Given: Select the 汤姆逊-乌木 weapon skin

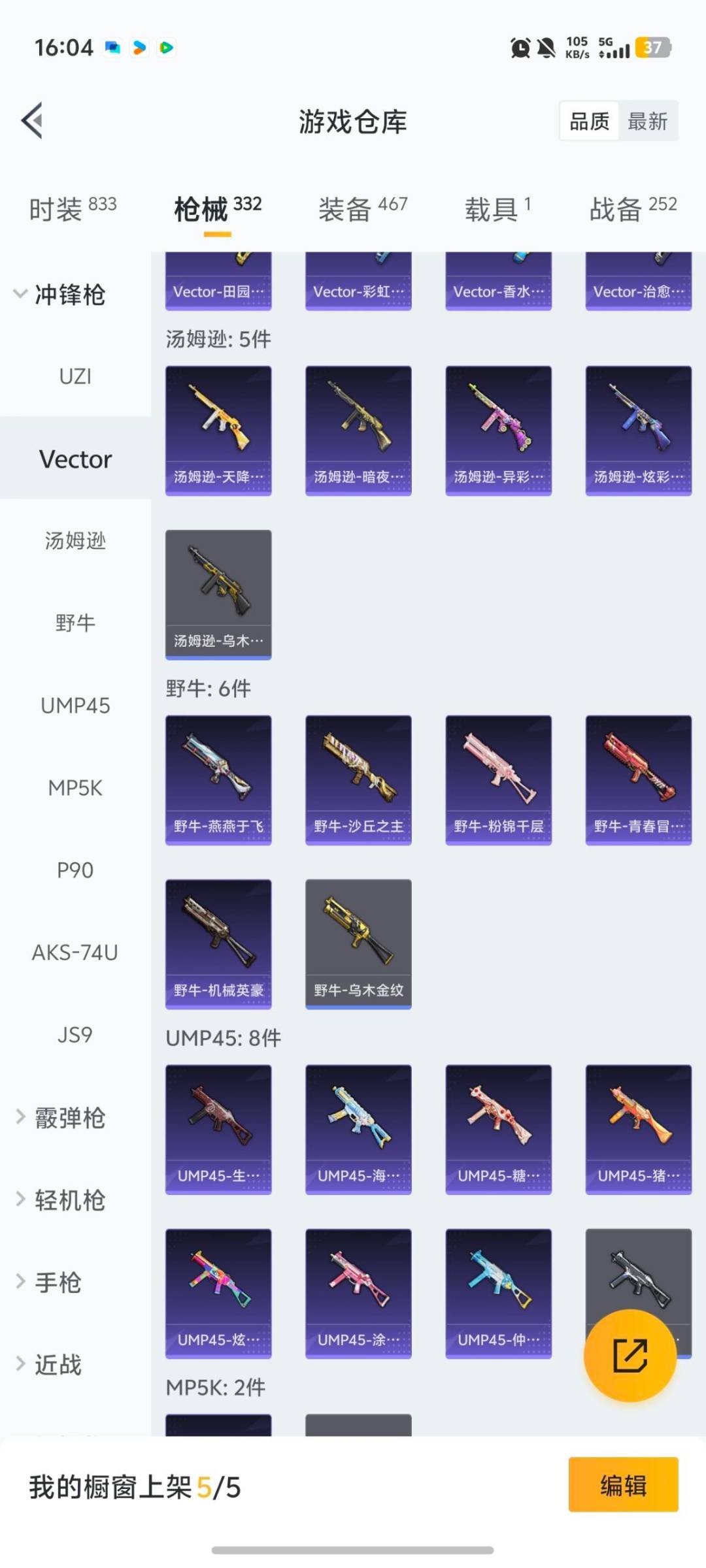Looking at the screenshot, I should (218, 591).
